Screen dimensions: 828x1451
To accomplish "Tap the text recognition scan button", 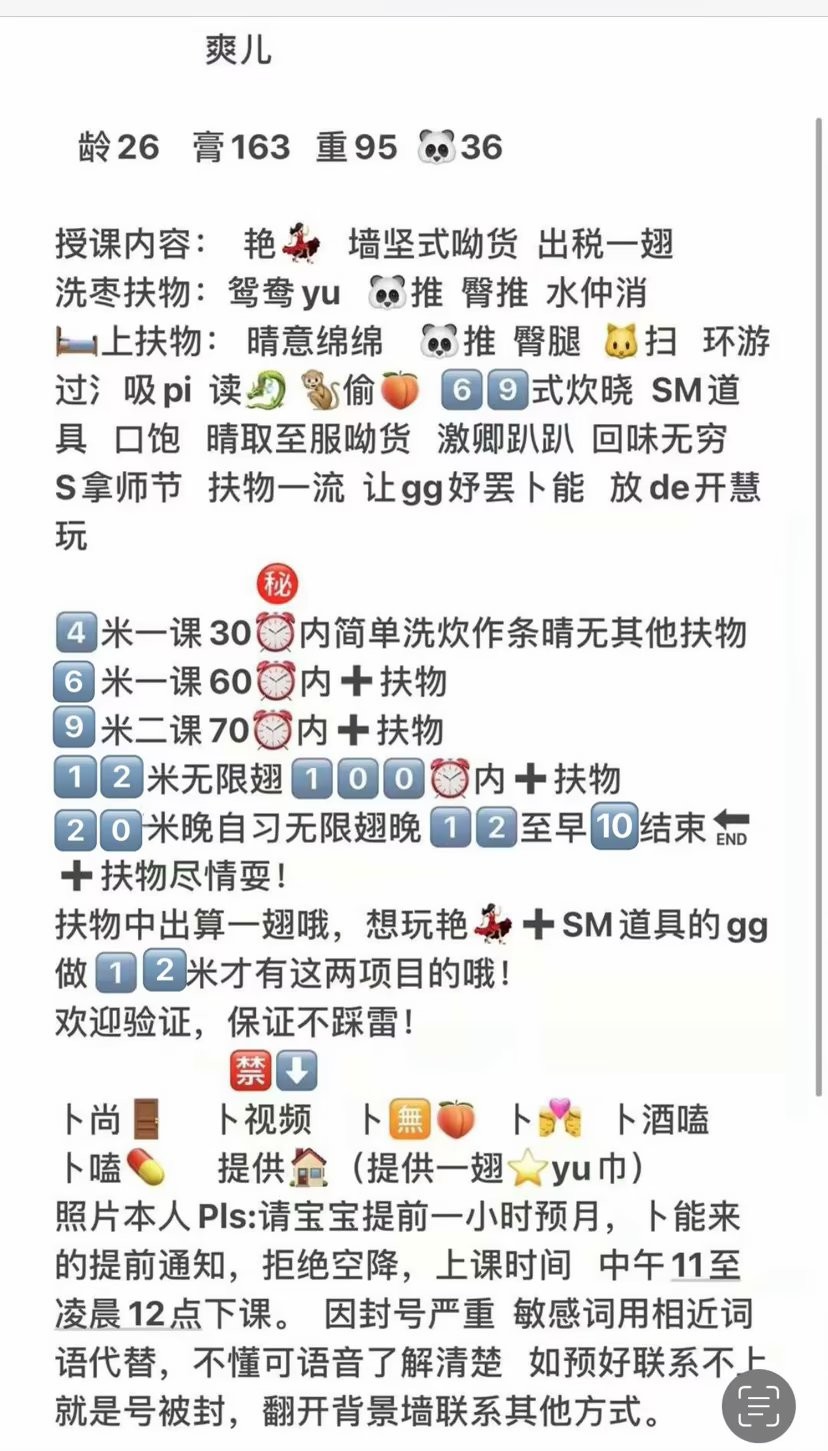I will coord(758,1405).
